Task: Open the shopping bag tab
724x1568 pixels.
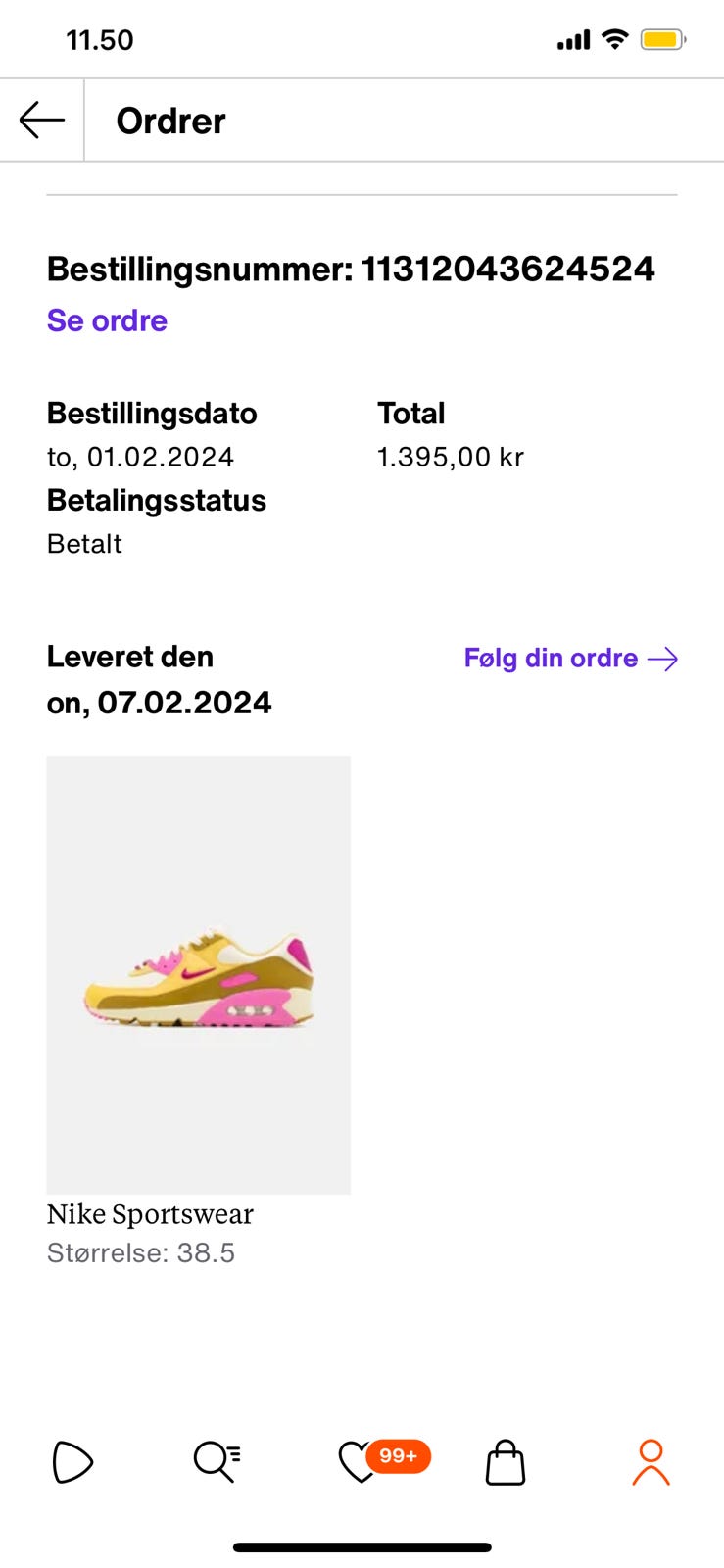Action: coord(506,1463)
